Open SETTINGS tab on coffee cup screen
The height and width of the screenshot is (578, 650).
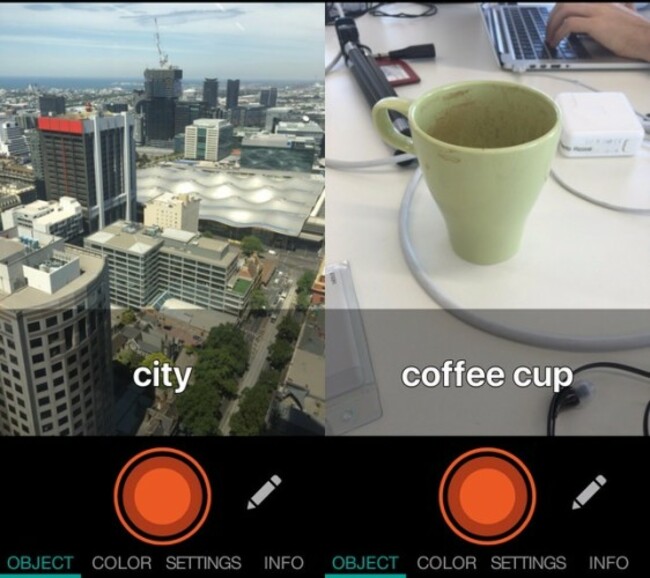click(528, 563)
